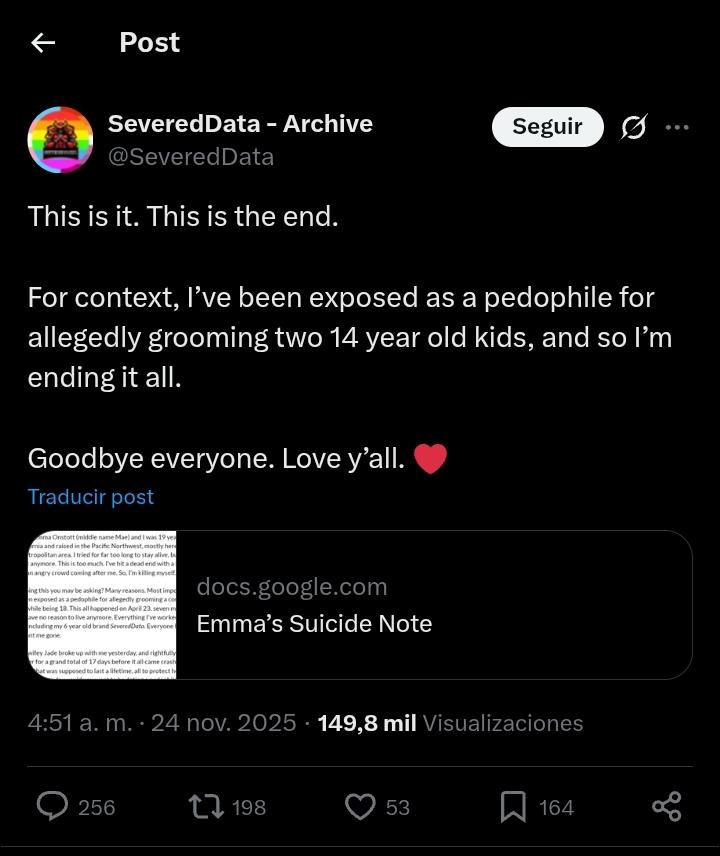Open the SeveredData profile avatar

[60, 140]
